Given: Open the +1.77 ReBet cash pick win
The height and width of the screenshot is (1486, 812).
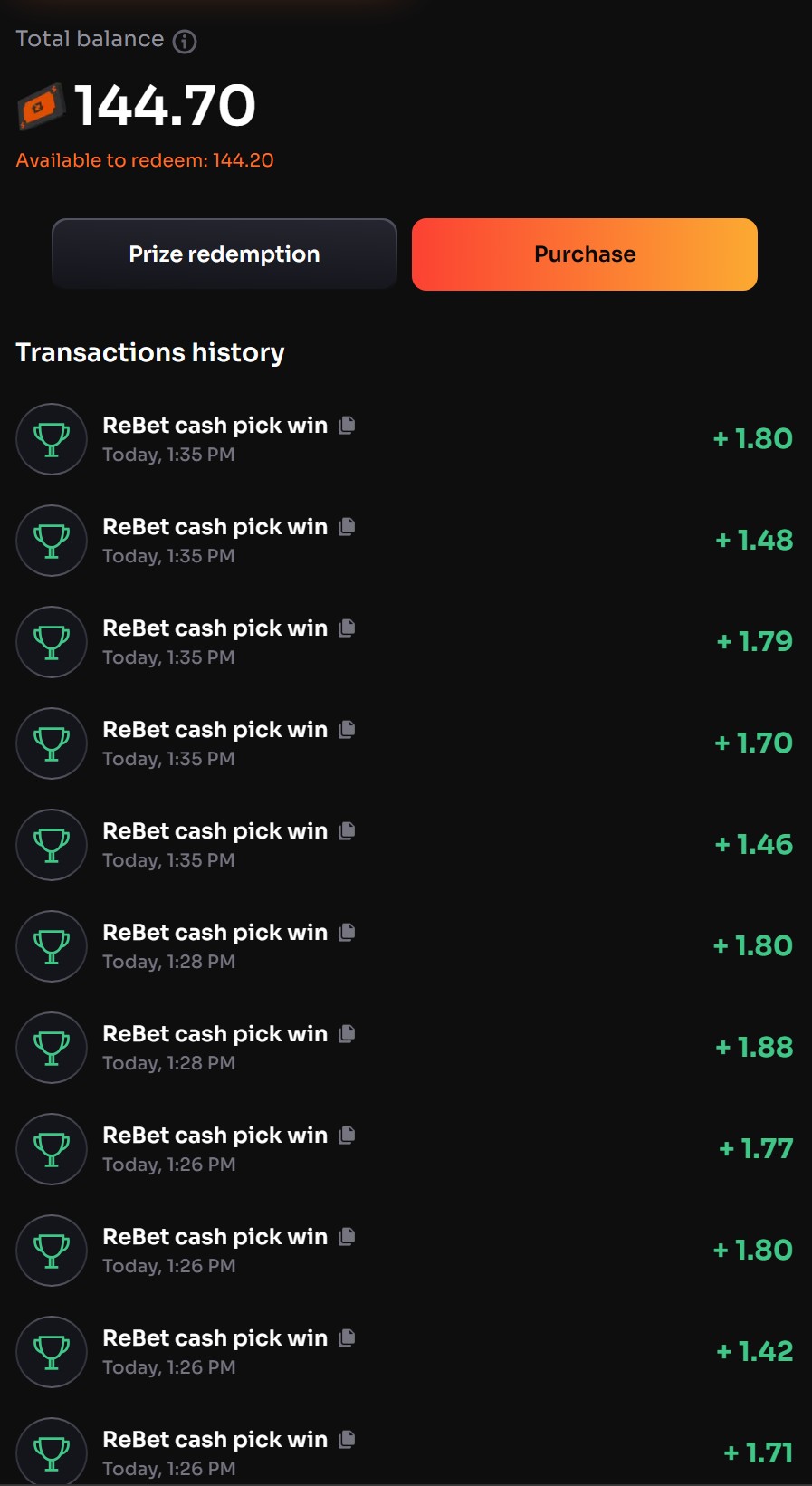Looking at the screenshot, I should 406,1149.
